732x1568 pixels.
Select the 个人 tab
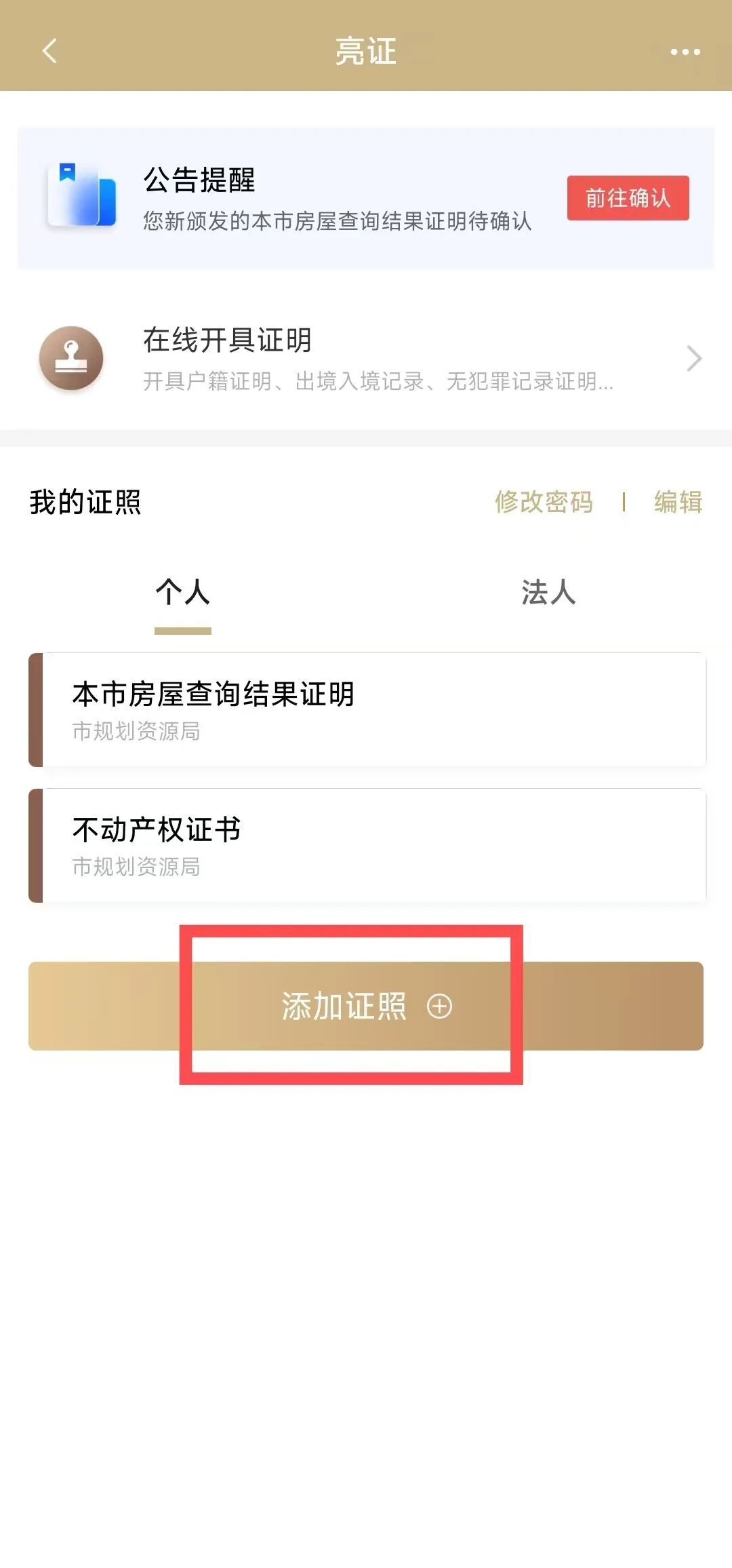[x=183, y=592]
